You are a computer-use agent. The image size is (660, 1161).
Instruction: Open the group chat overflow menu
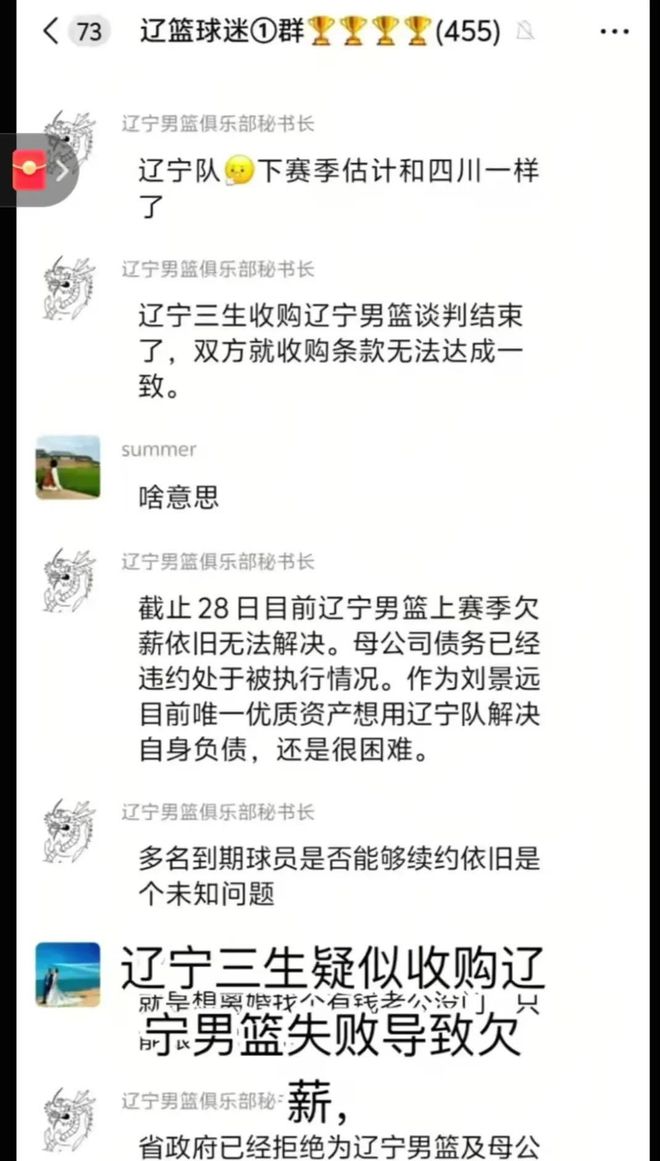614,32
